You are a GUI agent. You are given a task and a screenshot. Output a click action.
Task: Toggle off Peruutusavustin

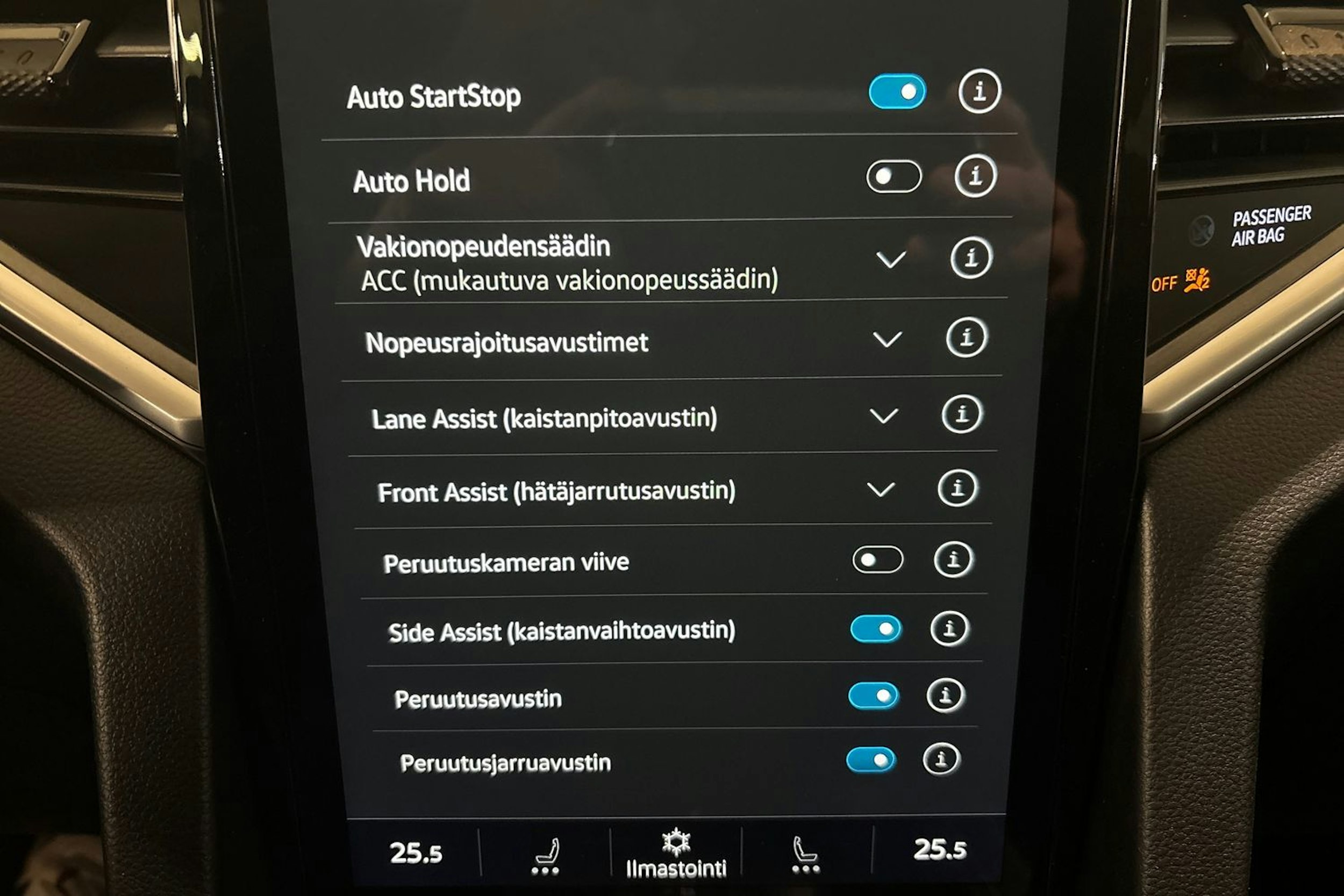point(873,696)
